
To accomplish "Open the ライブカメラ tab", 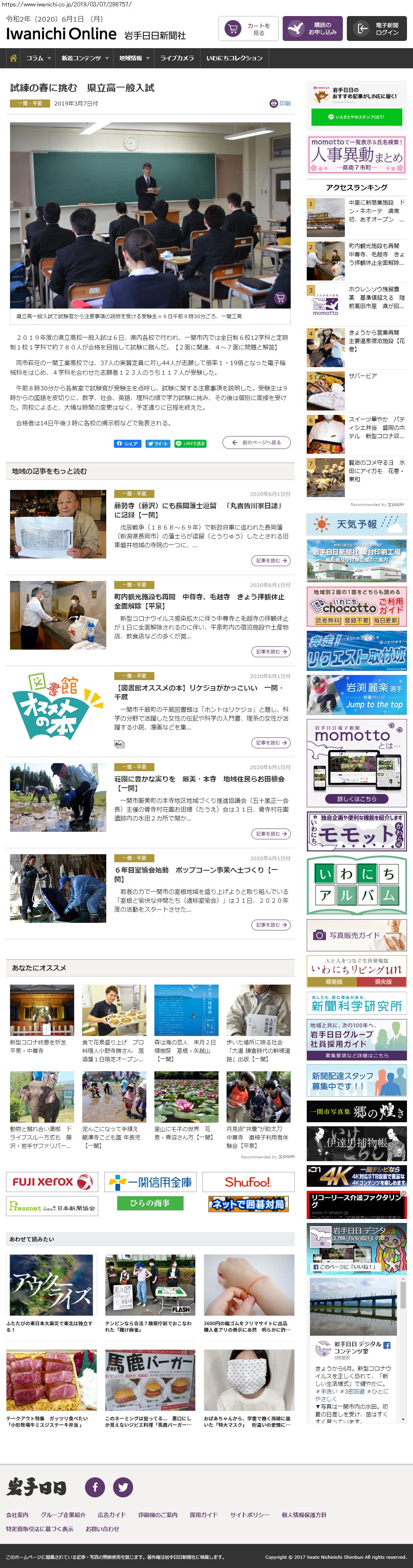I will coord(177,59).
